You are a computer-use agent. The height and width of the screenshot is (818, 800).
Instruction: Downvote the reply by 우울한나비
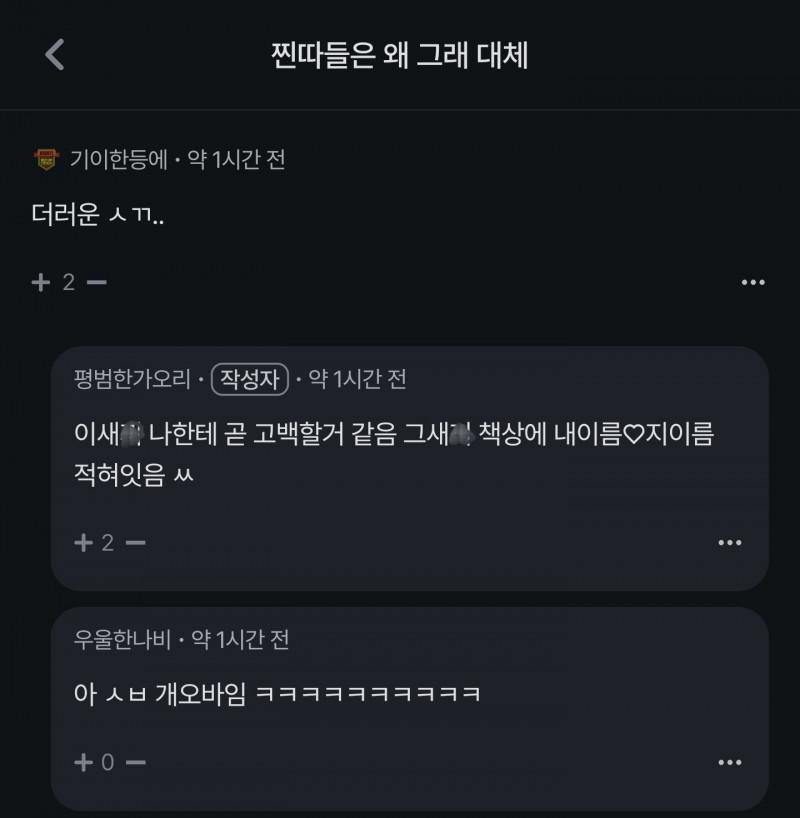coord(135,763)
